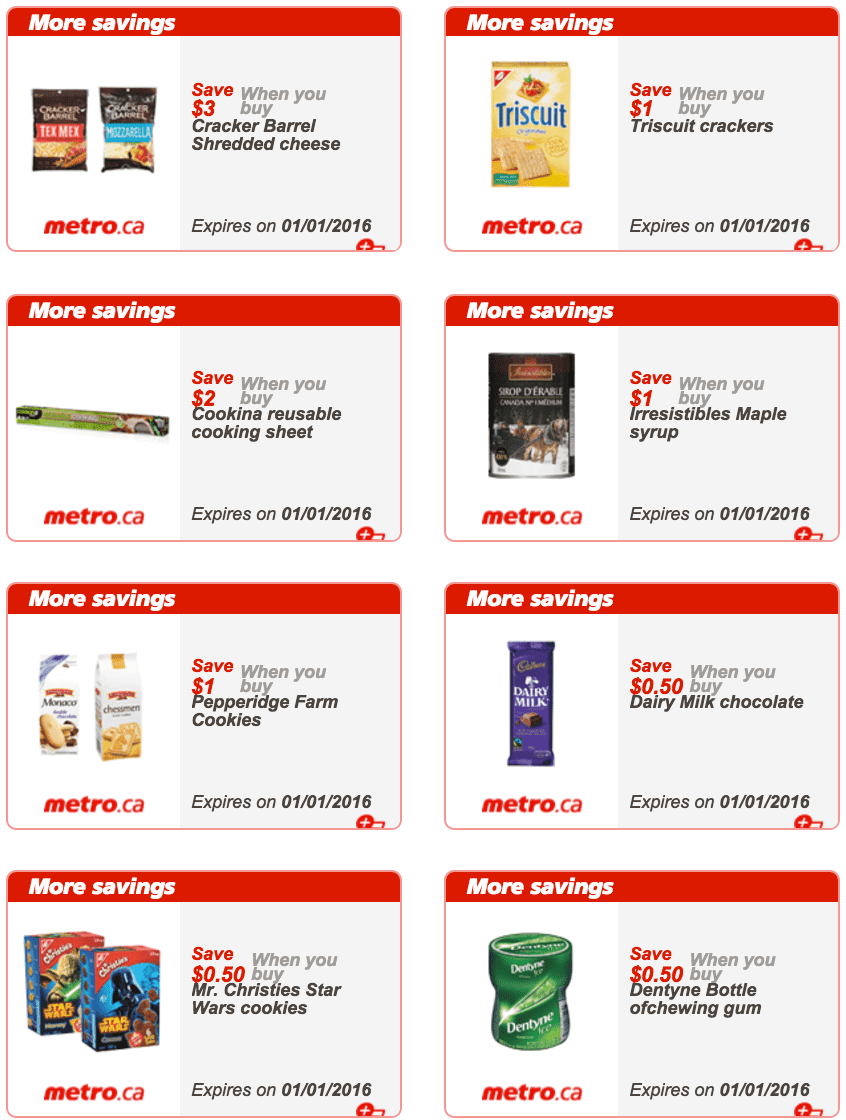
Task: Open the Pepperidge Farm Cookies card
Action: click(x=264, y=711)
